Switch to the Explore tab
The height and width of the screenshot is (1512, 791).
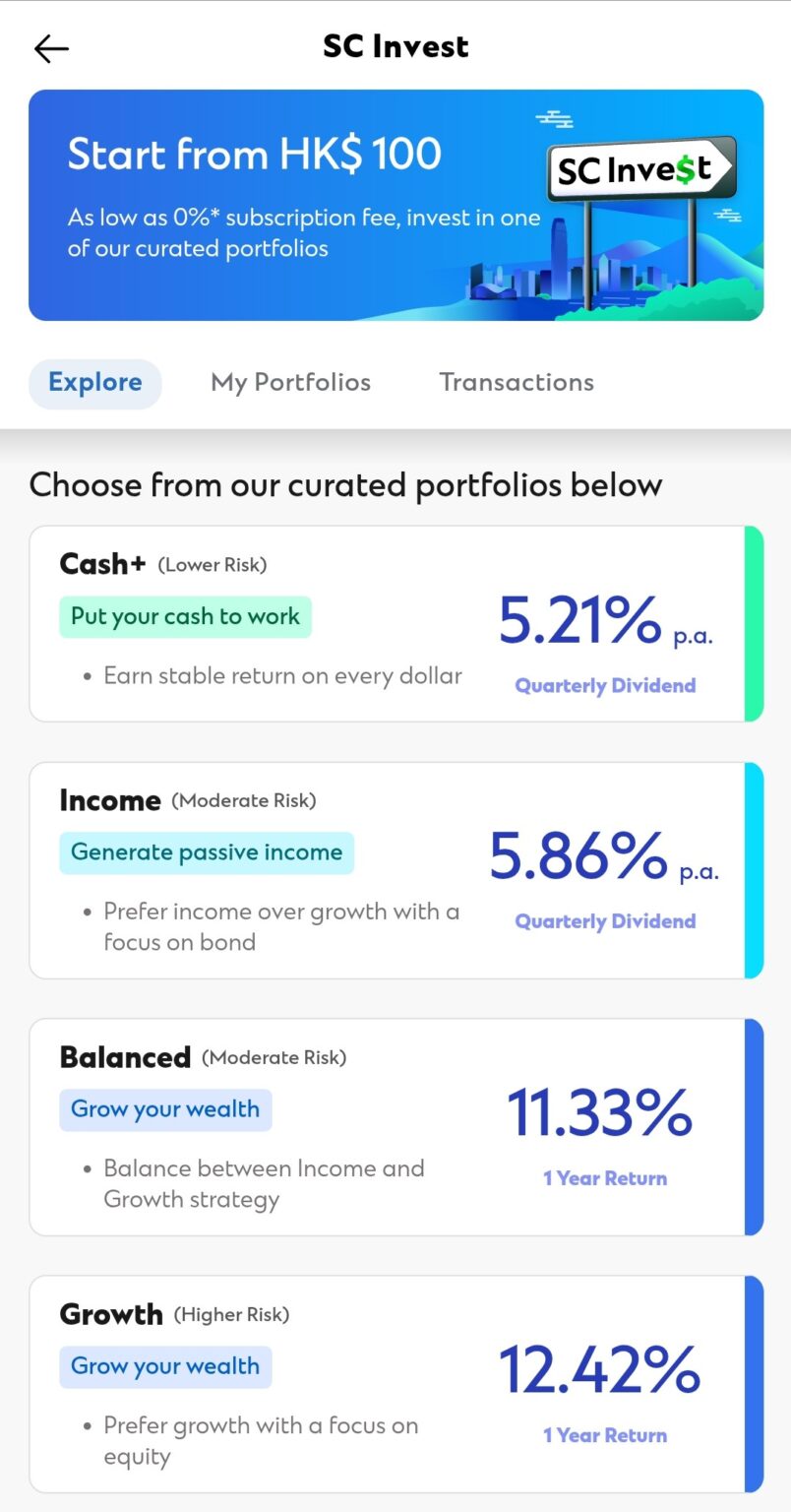[x=94, y=383]
